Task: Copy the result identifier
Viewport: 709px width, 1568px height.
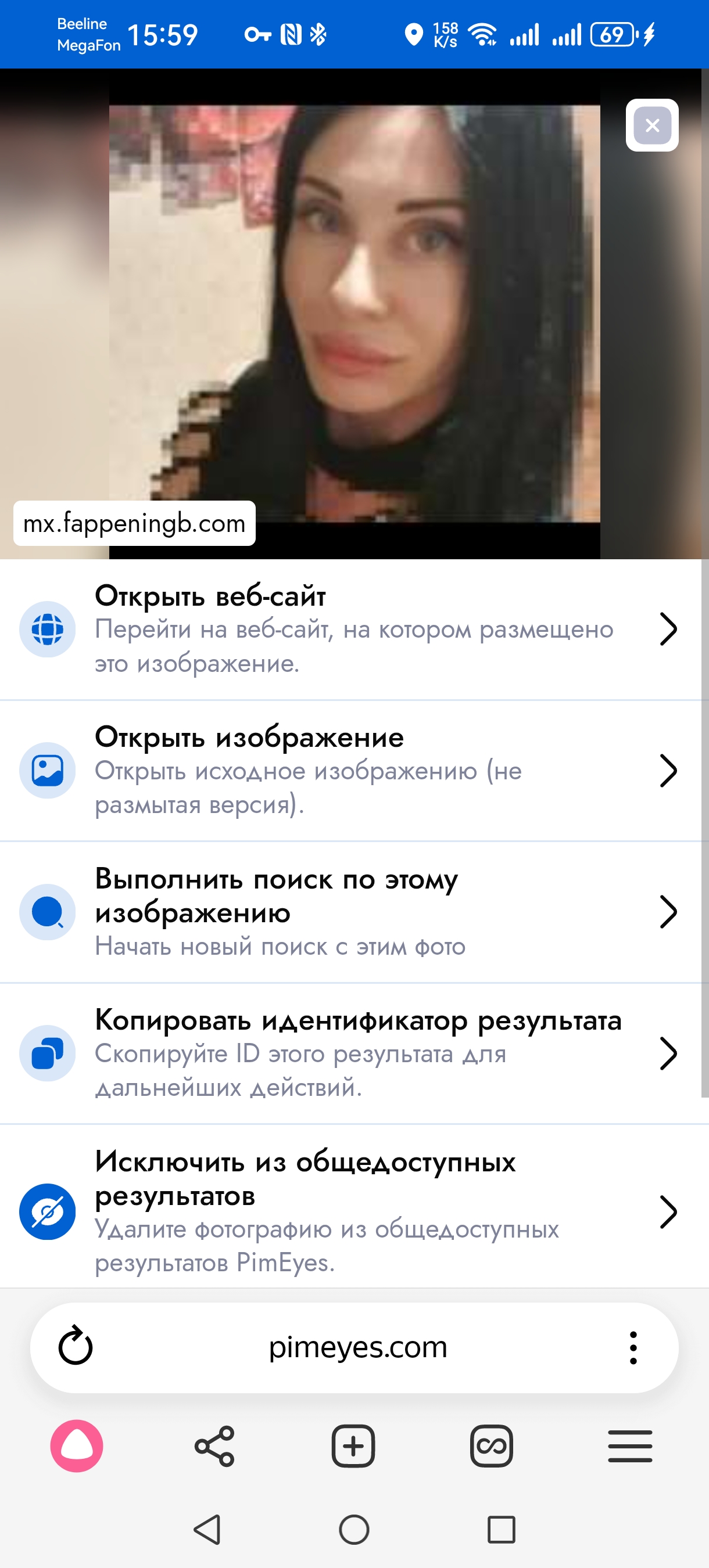Action: pos(353,1053)
